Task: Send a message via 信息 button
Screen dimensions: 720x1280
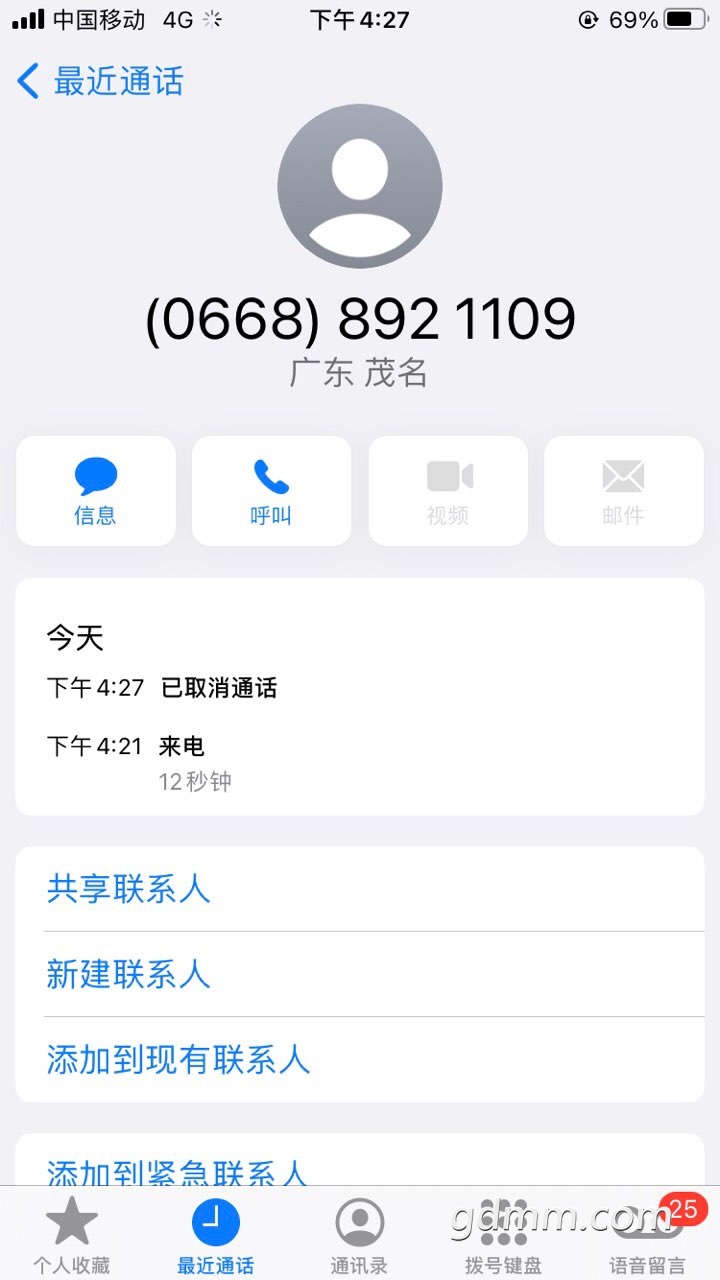Action: pyautogui.click(x=96, y=491)
